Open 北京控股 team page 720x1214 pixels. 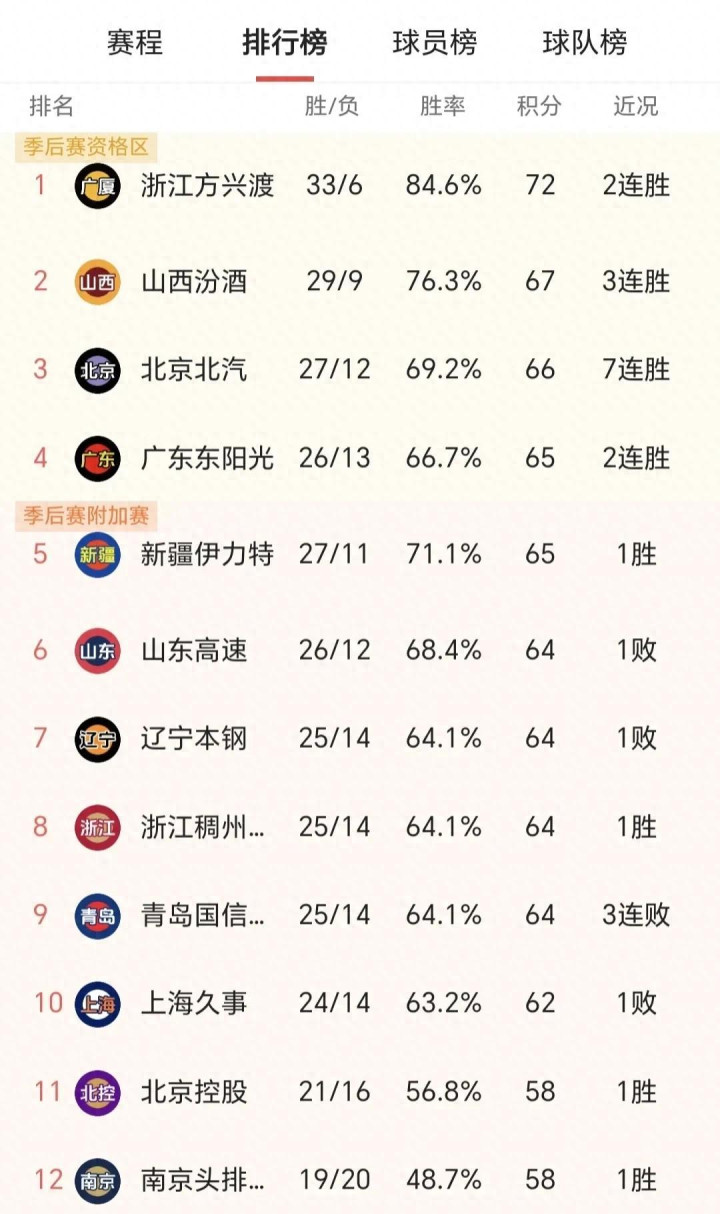point(360,1091)
